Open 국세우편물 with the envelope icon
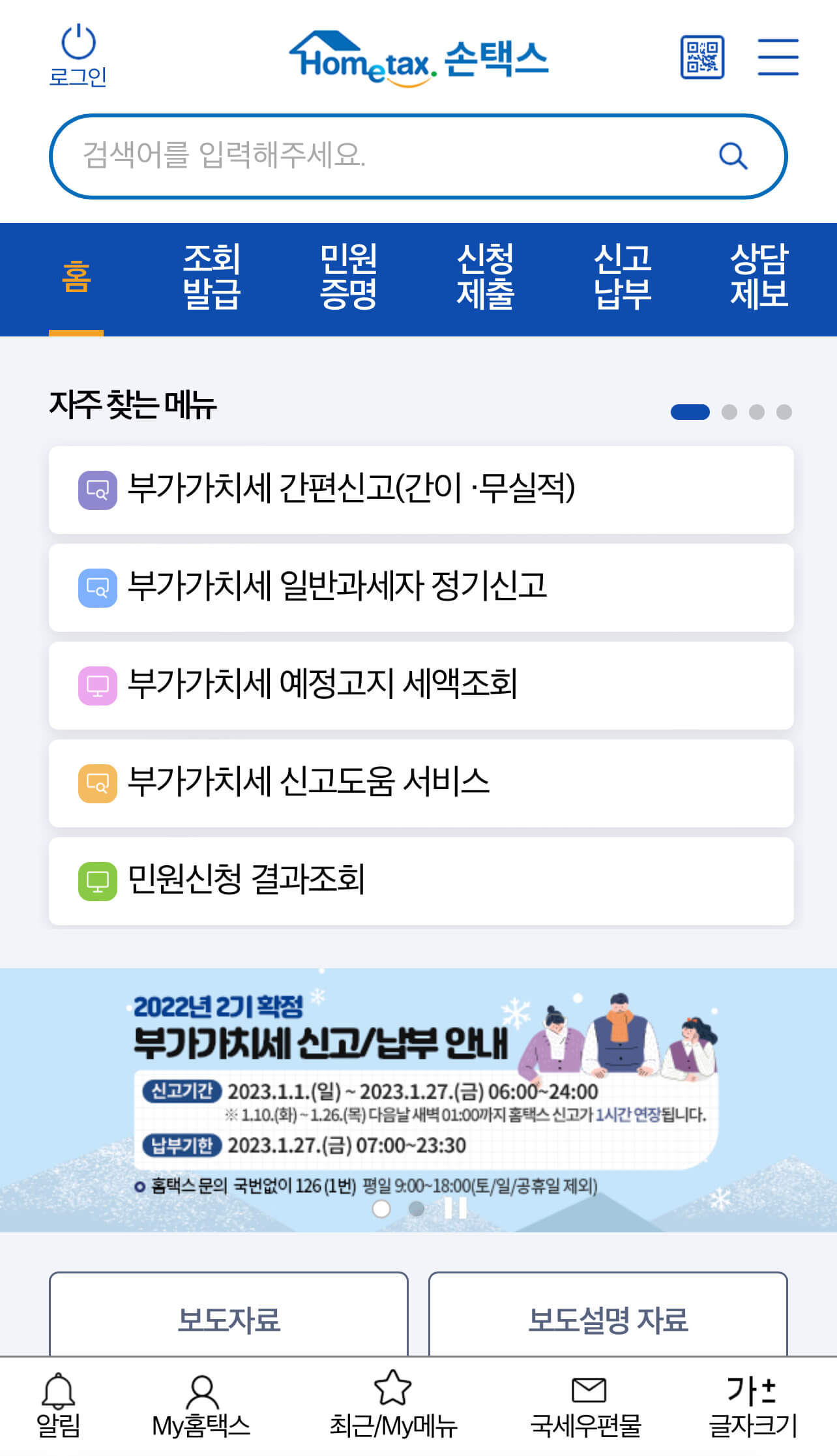837x1456 pixels. tap(586, 1399)
